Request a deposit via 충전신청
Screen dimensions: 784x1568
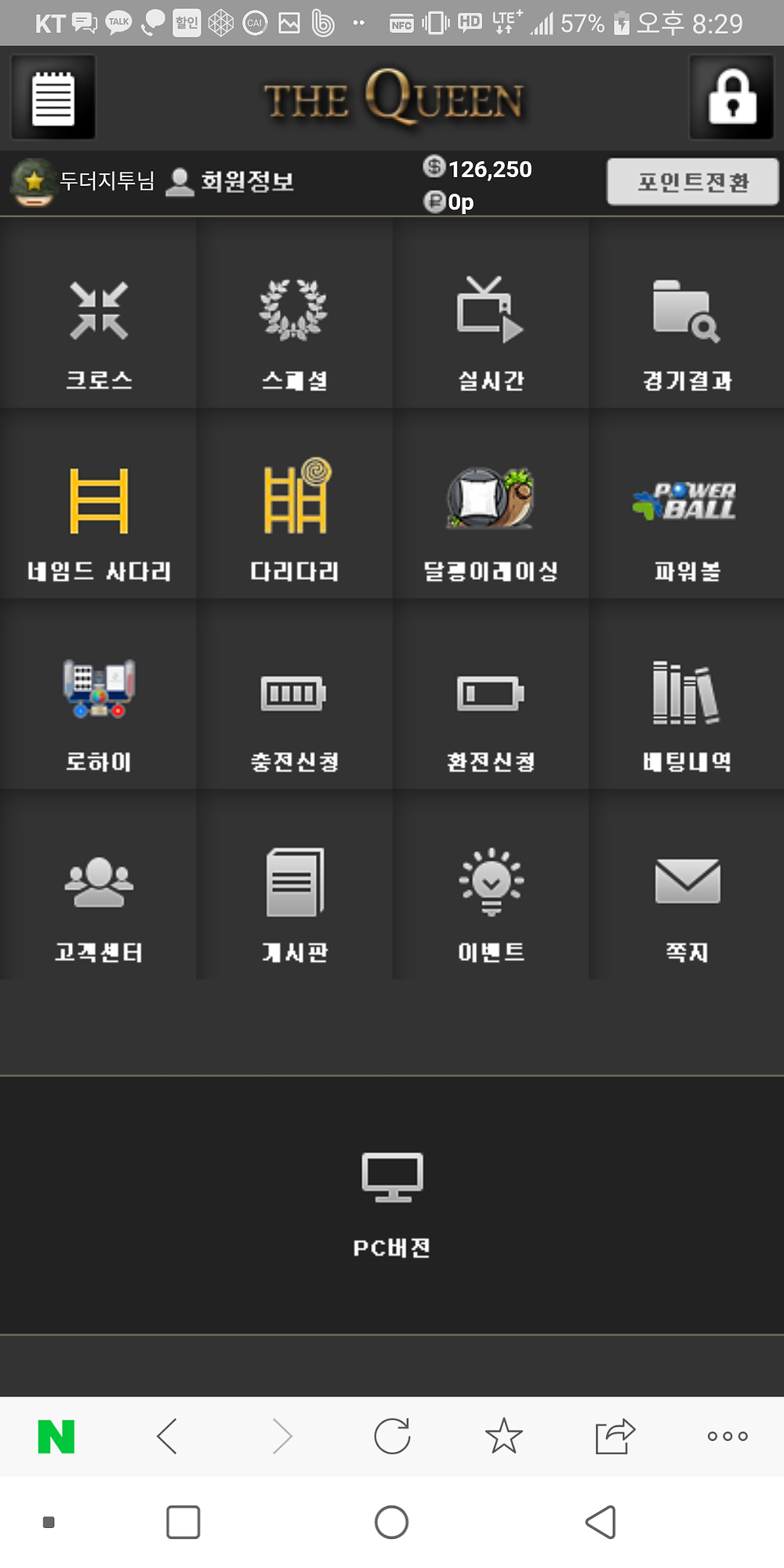[294, 712]
